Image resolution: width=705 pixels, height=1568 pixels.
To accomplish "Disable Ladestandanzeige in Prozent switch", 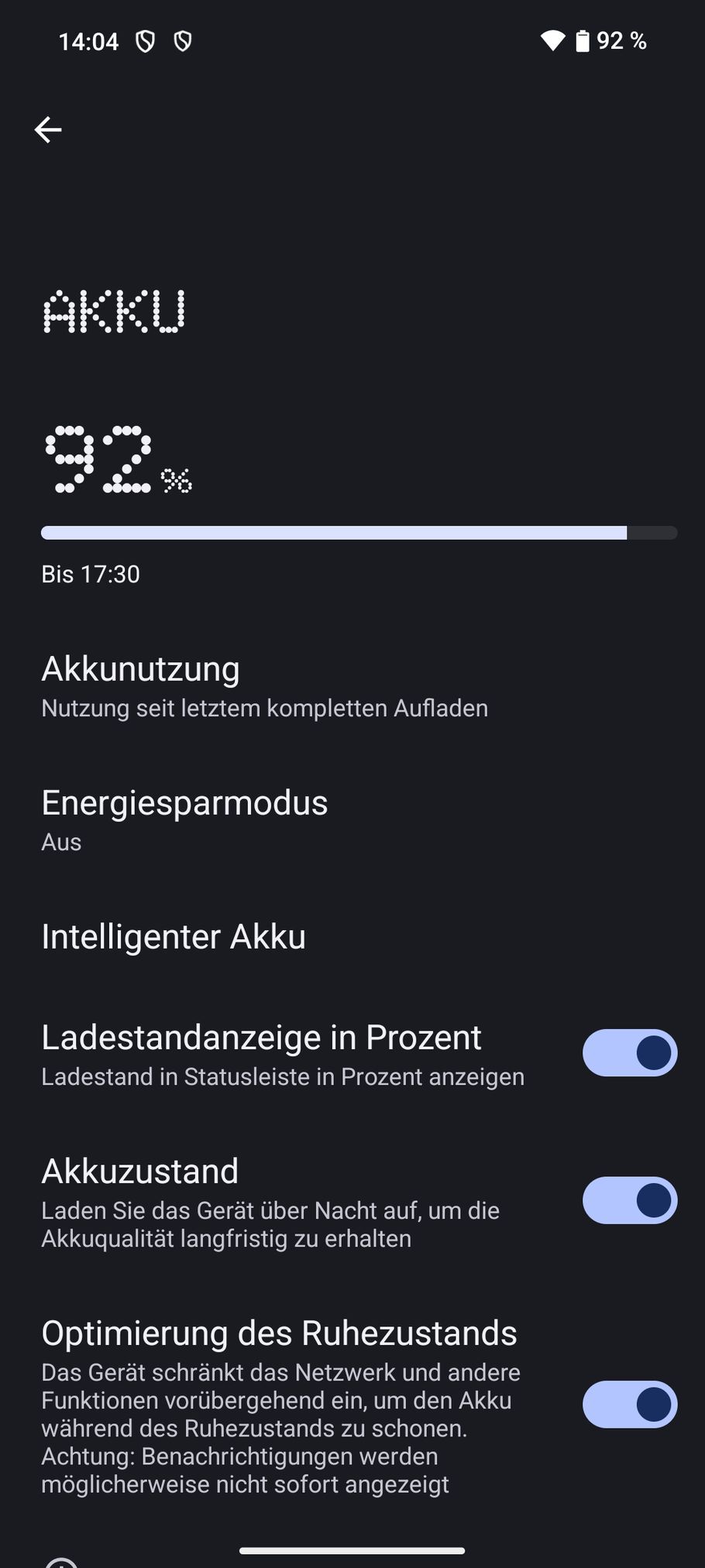I will [629, 1053].
